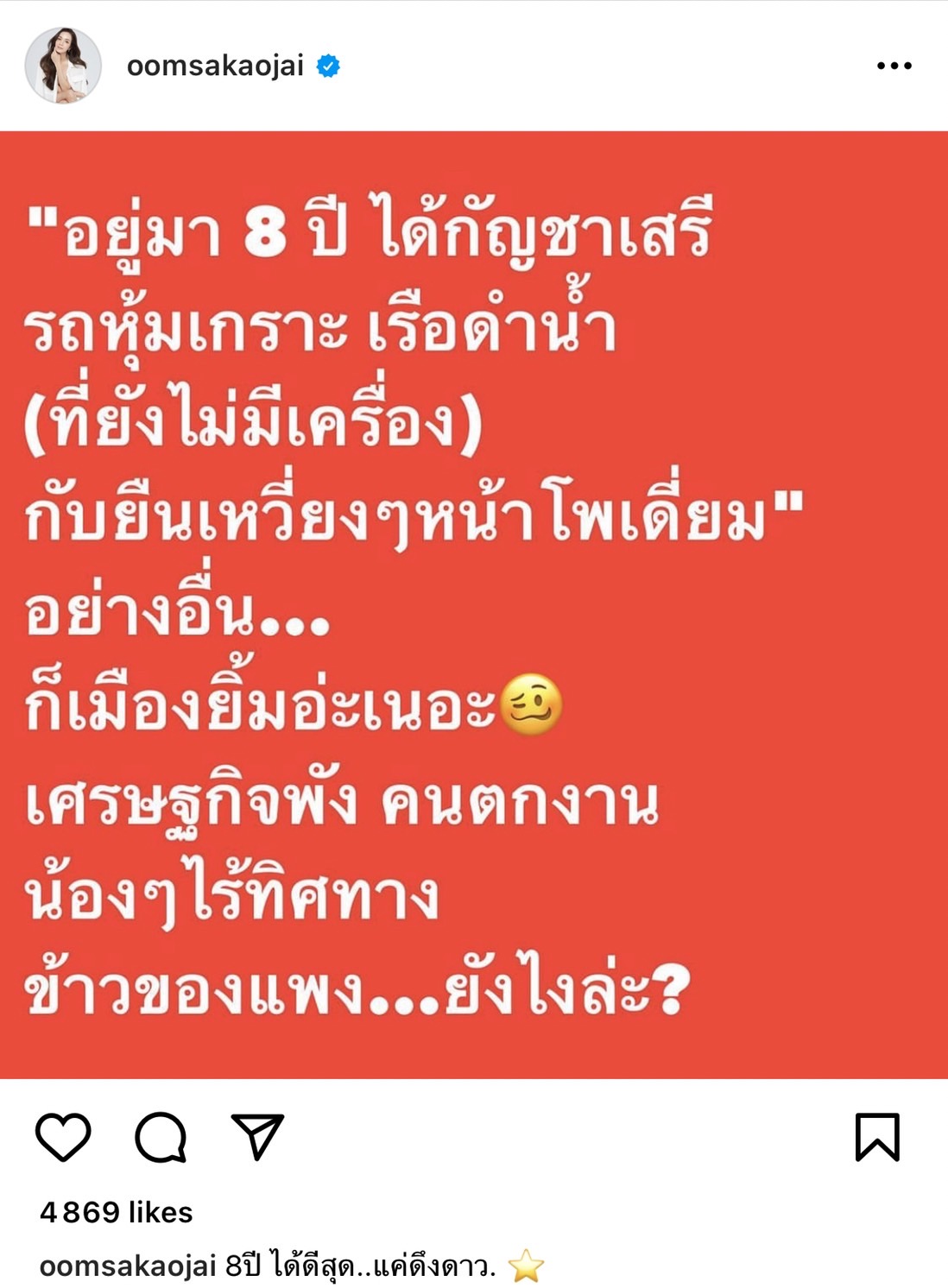
Task: Open the post's three-dot options menu
Action: (894, 66)
